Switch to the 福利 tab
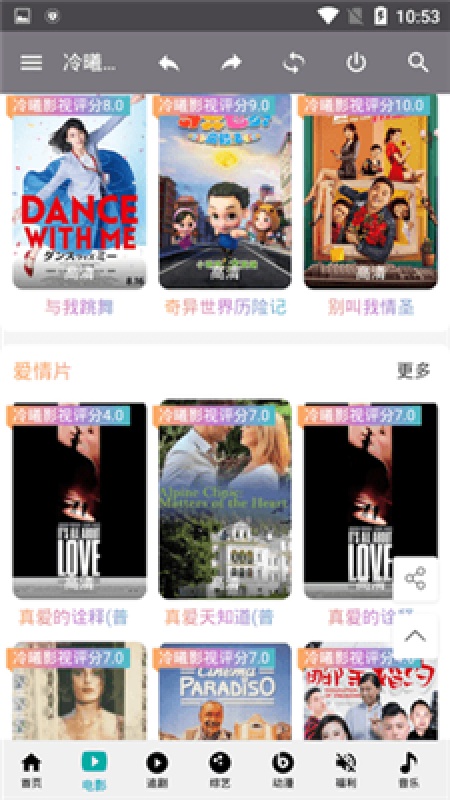The height and width of the screenshot is (800, 450). [x=346, y=770]
